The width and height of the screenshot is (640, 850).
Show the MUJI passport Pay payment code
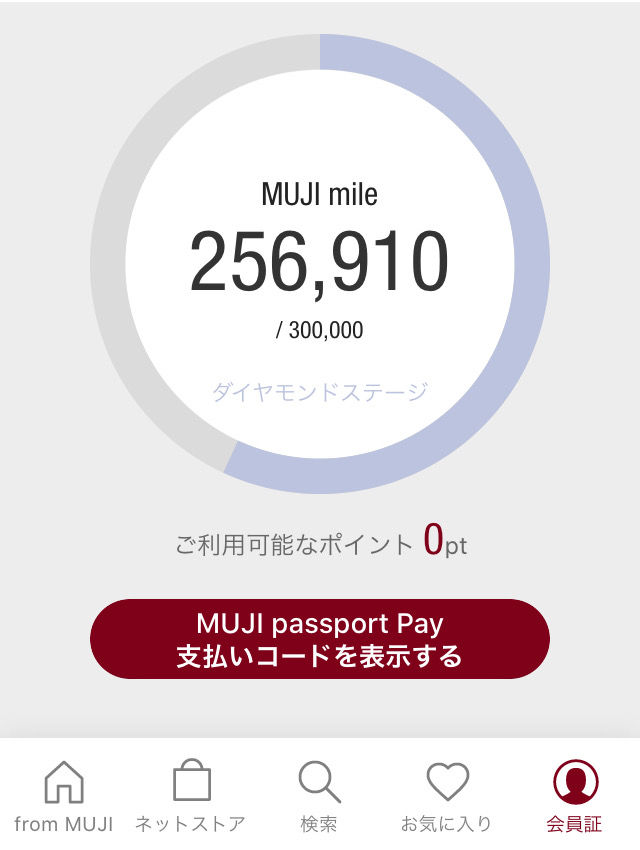tap(320, 639)
